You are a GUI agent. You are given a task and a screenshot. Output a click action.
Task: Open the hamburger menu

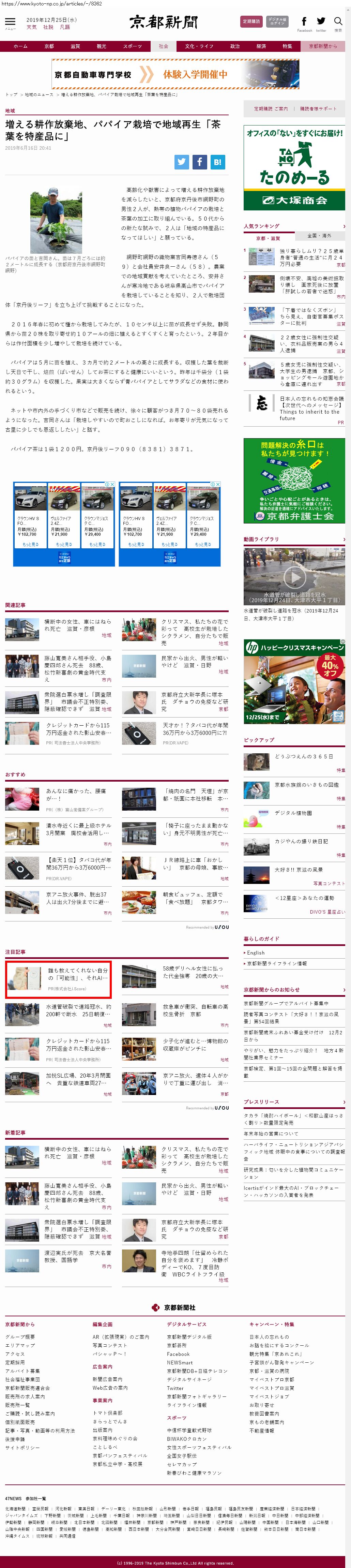pos(10,23)
